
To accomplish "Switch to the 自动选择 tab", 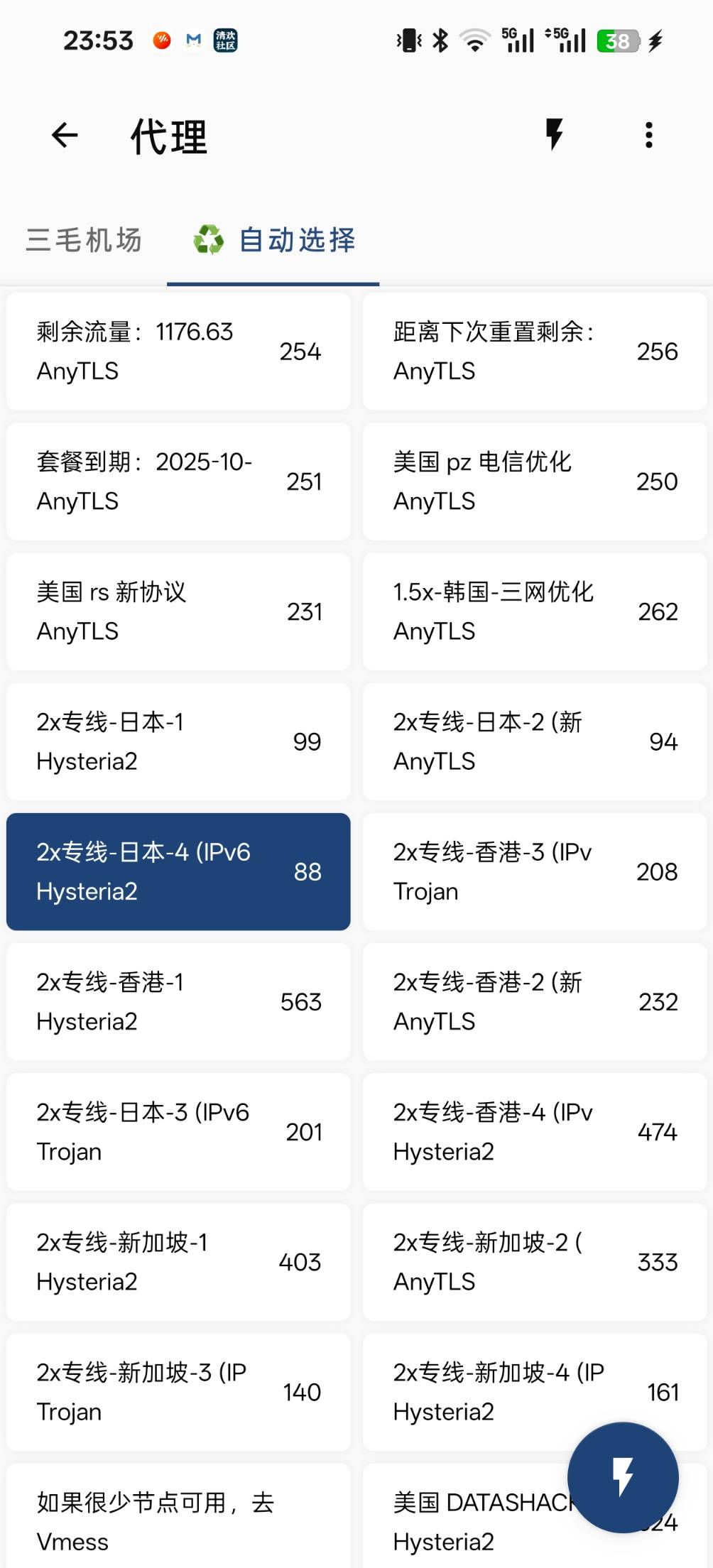I will pyautogui.click(x=274, y=240).
